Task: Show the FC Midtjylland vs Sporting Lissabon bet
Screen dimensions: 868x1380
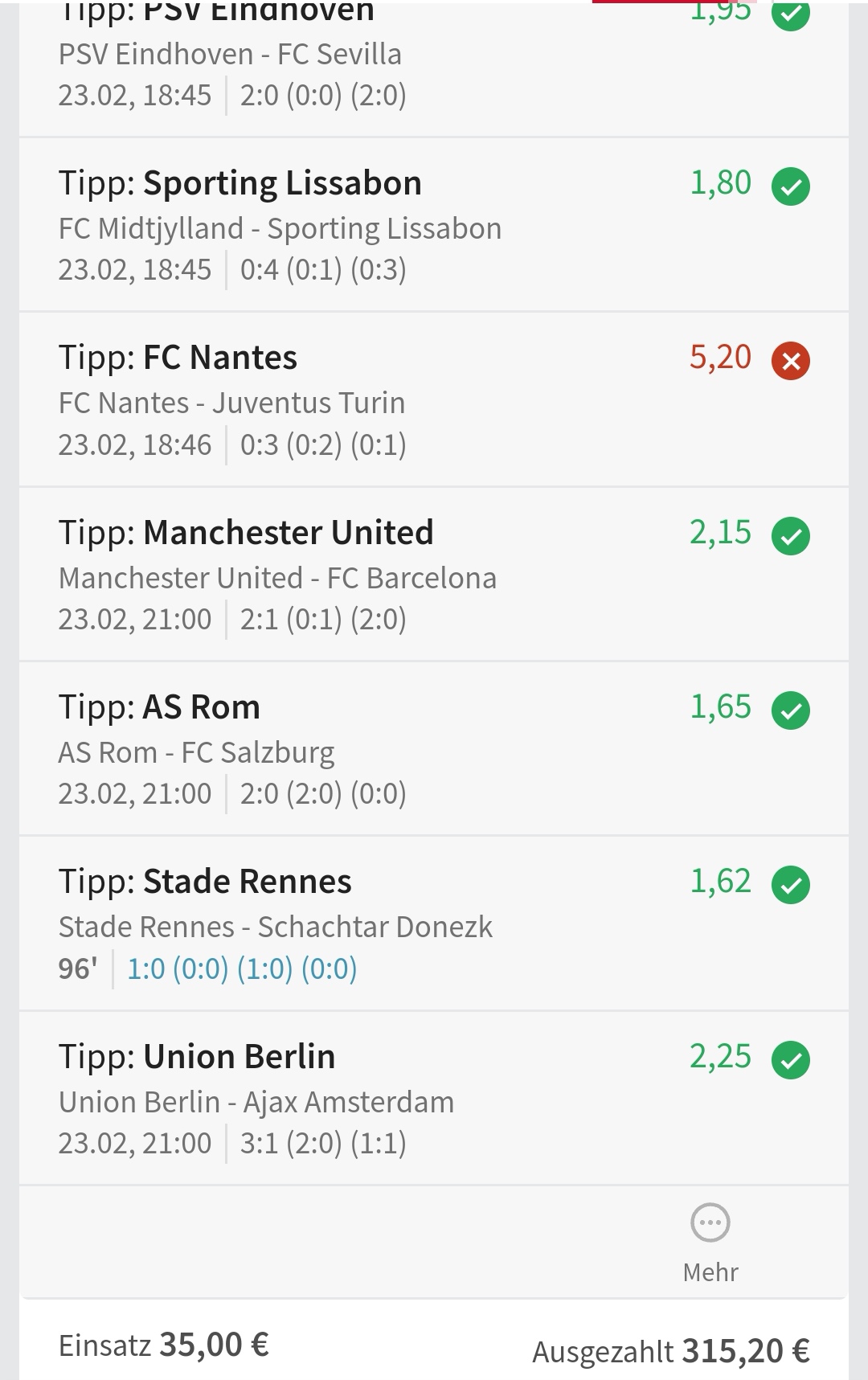Action: [434, 226]
